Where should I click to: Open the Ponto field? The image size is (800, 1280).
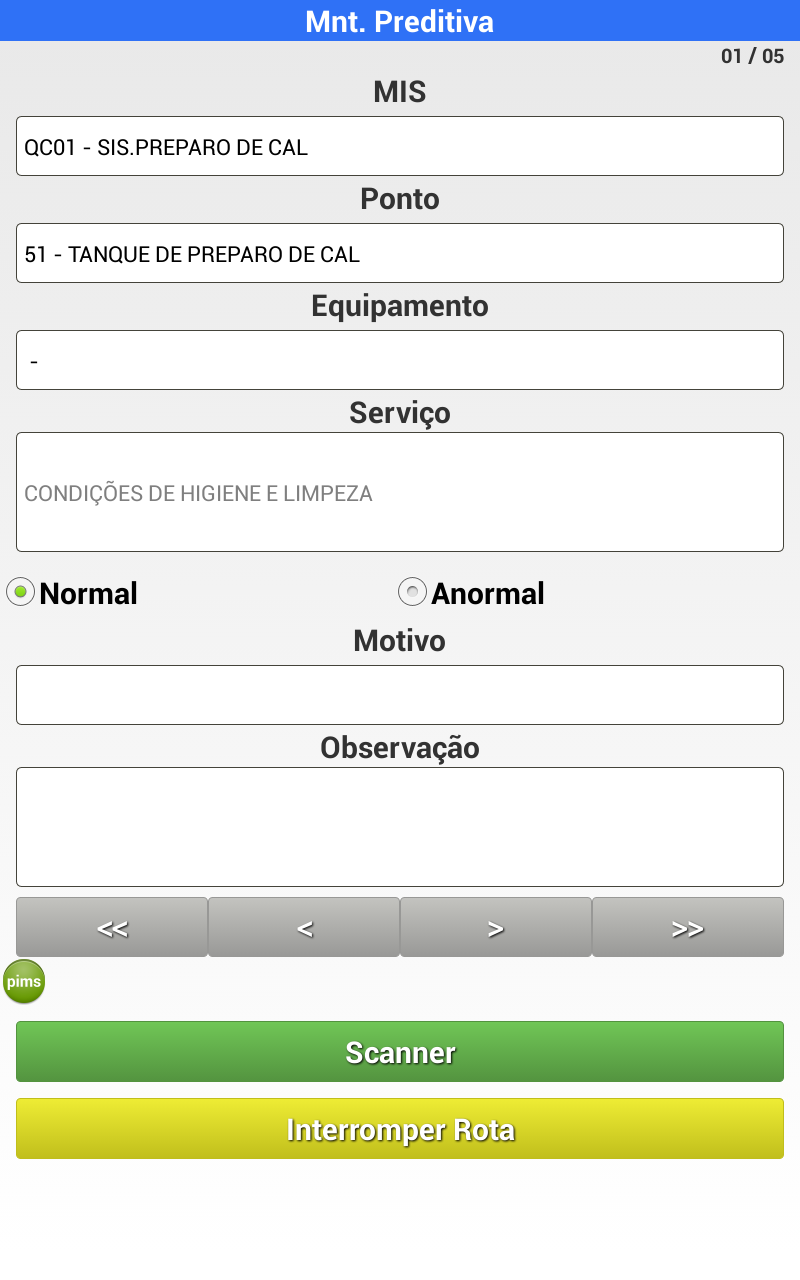click(x=400, y=253)
